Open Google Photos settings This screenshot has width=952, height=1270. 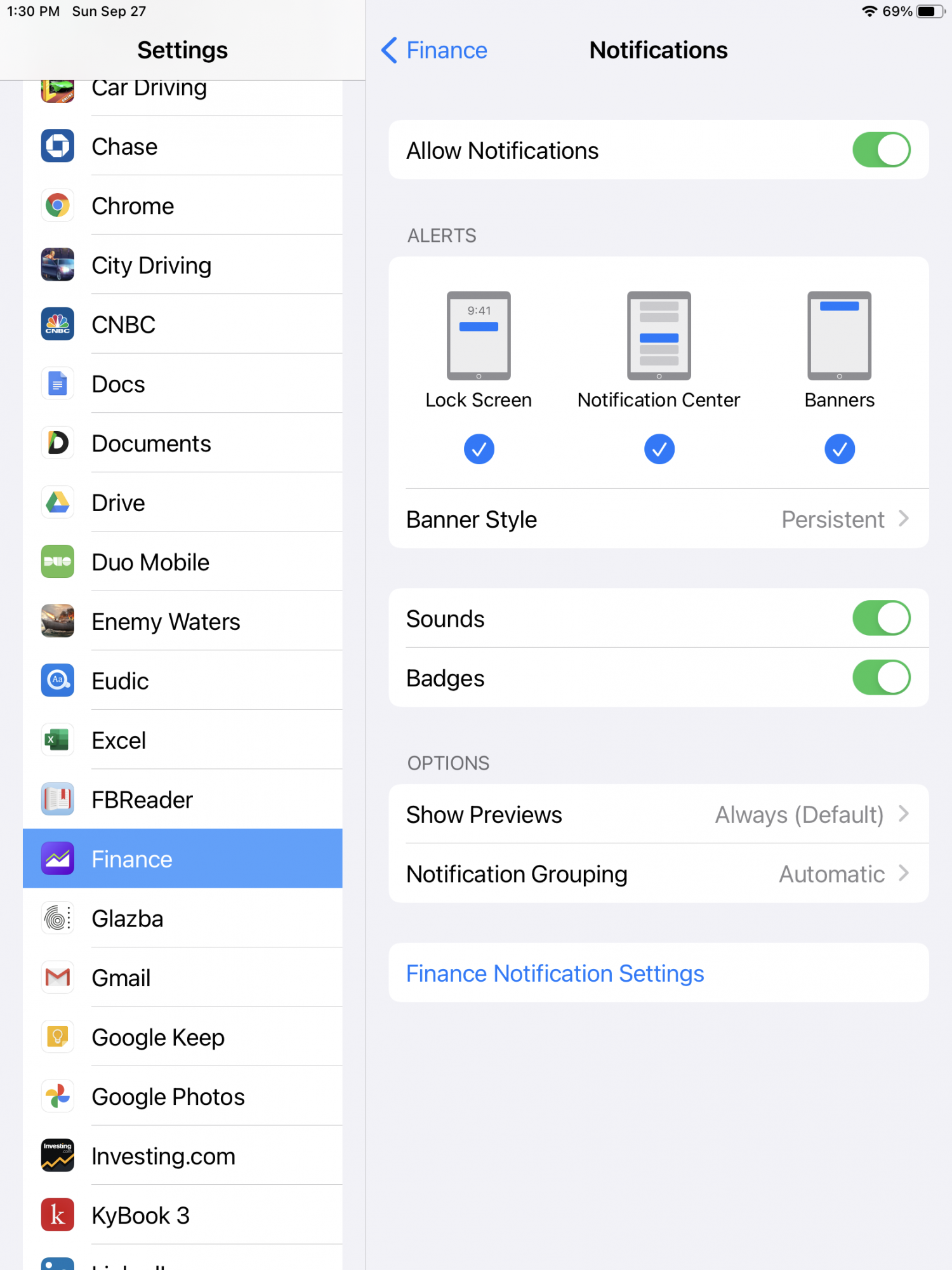click(183, 1097)
